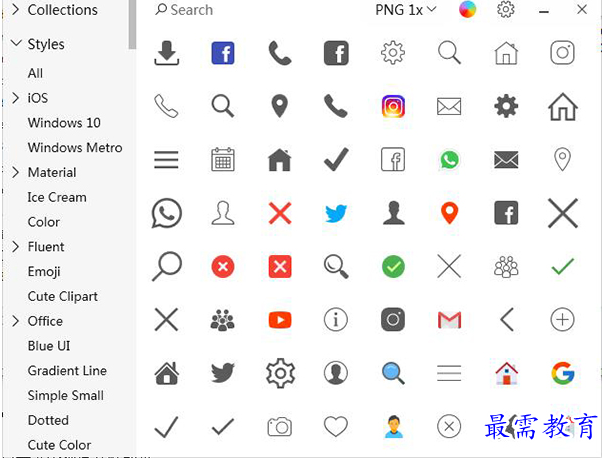Viewport: 606px width, 458px height.
Task: Select the All style
Action: pos(35,73)
